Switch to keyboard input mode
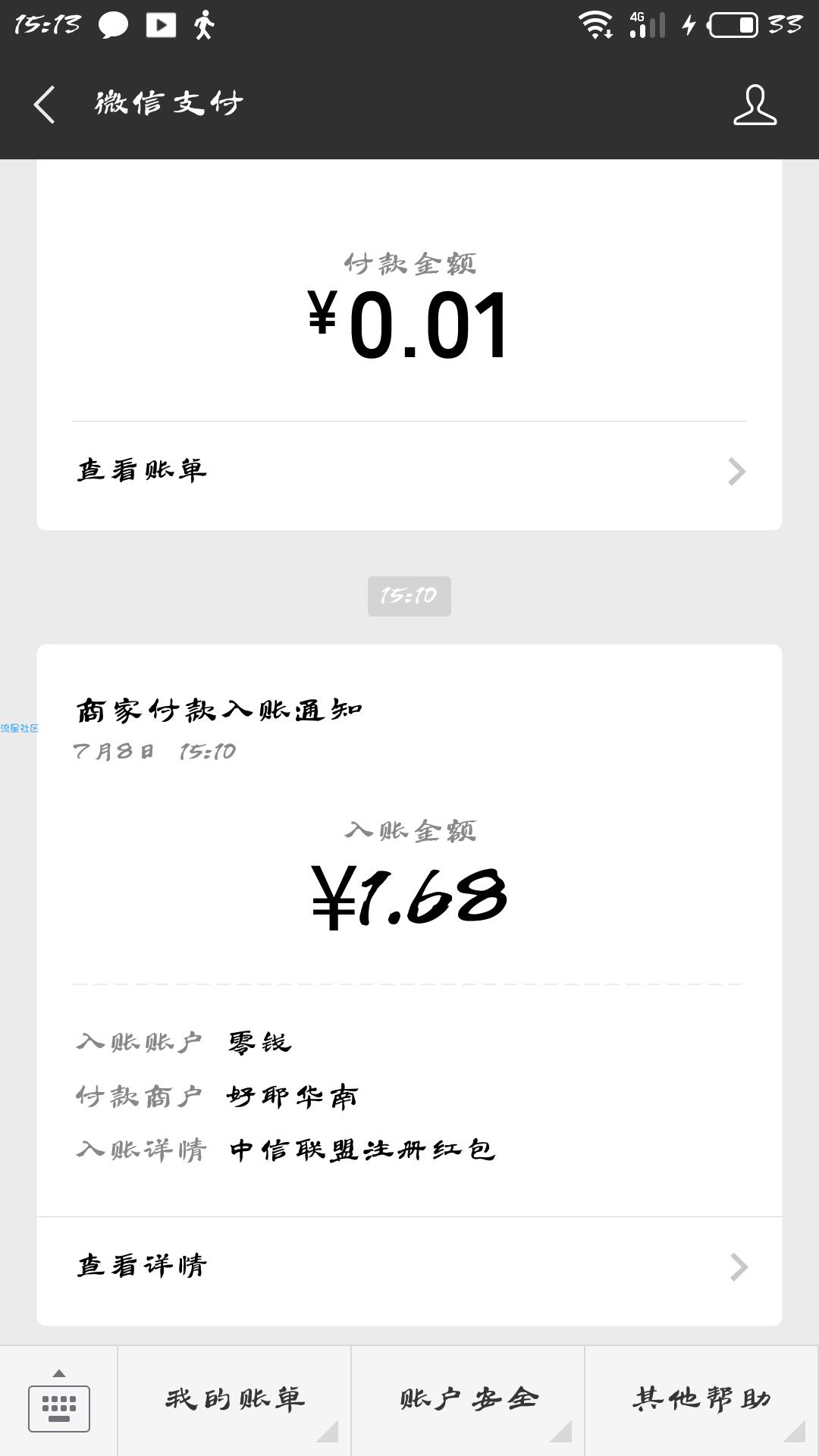Image resolution: width=819 pixels, height=1456 pixels. tap(59, 1401)
